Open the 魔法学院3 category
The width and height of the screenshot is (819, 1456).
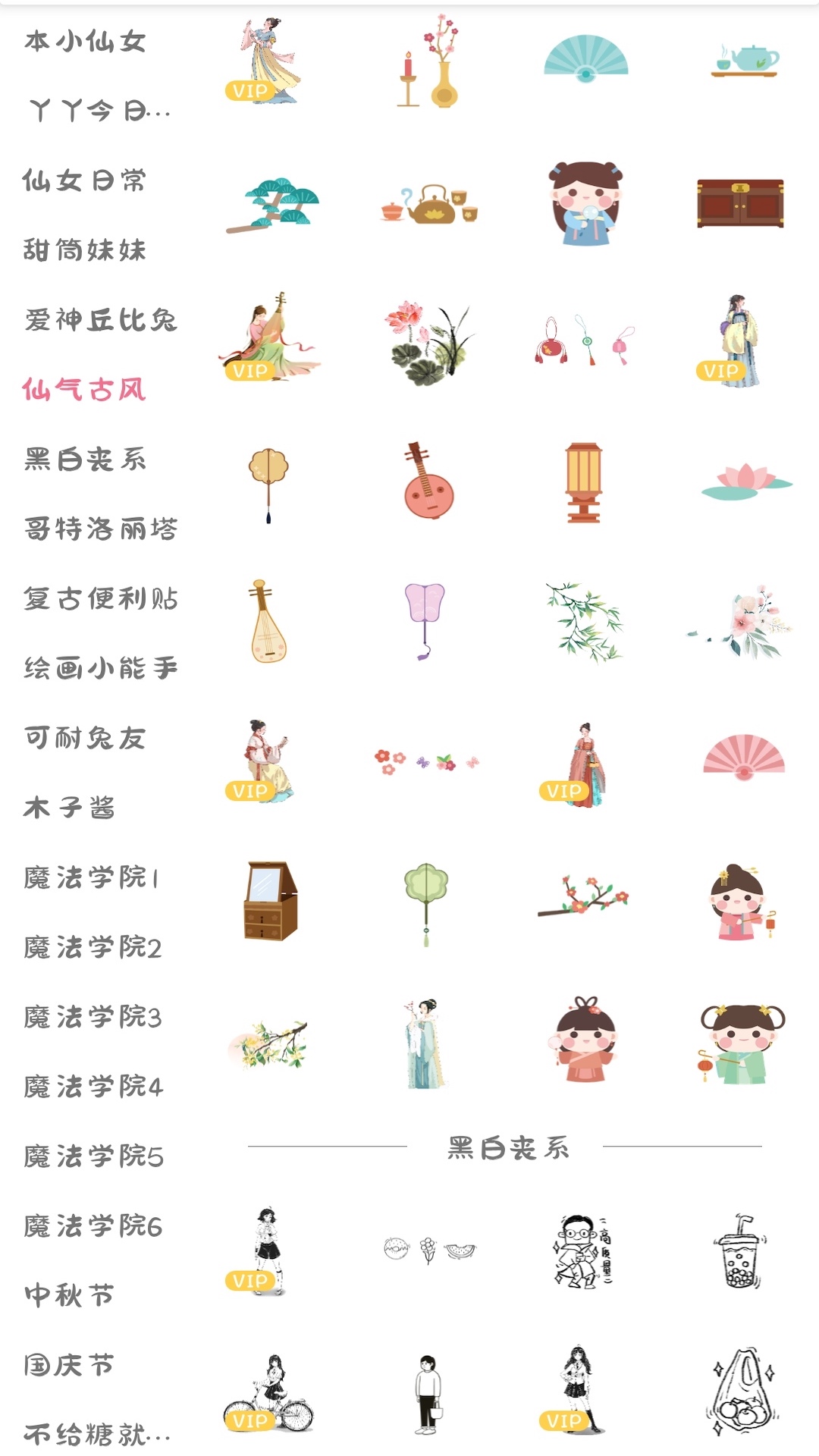click(93, 1018)
